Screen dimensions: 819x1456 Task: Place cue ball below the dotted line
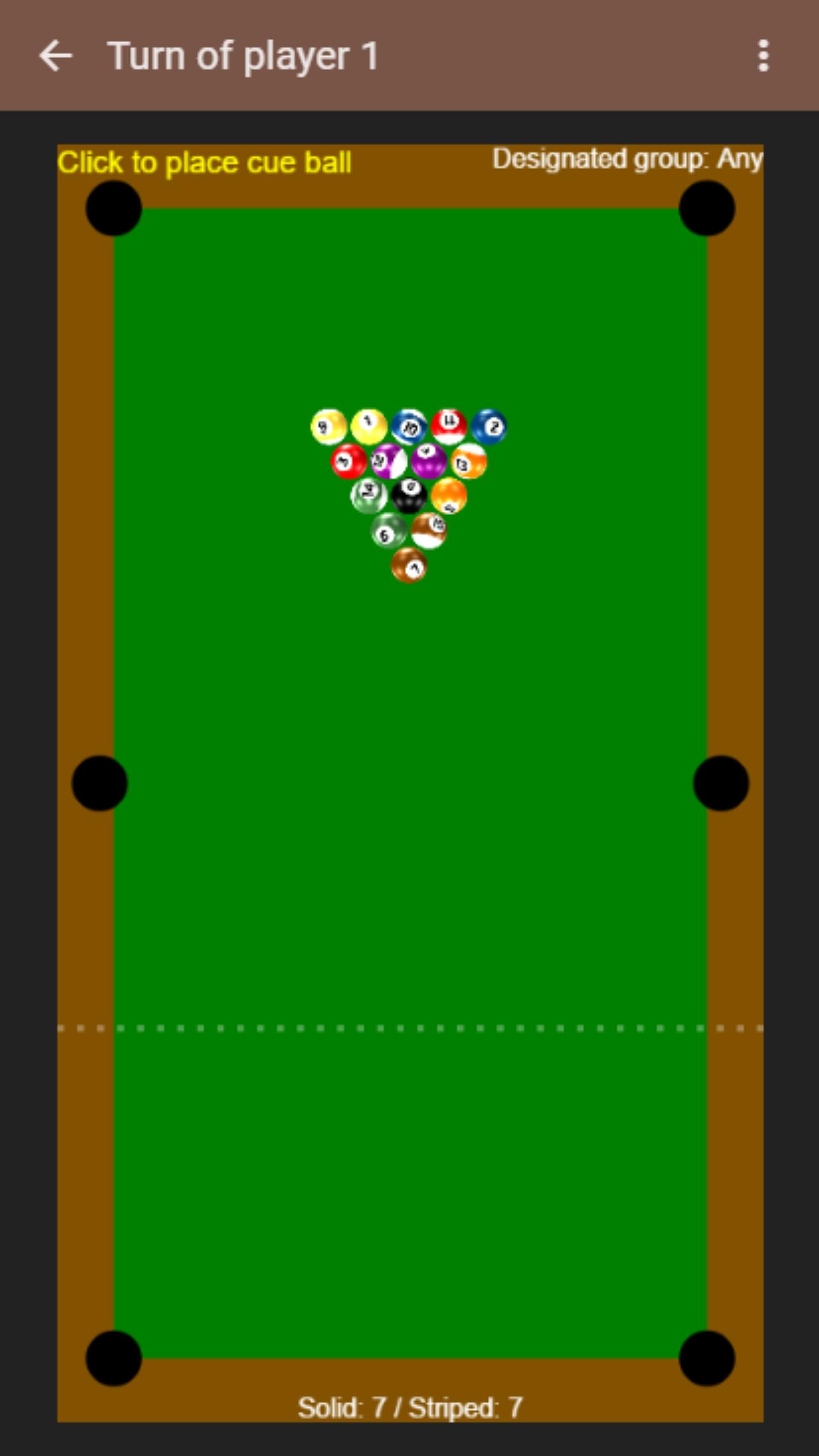(409, 1174)
